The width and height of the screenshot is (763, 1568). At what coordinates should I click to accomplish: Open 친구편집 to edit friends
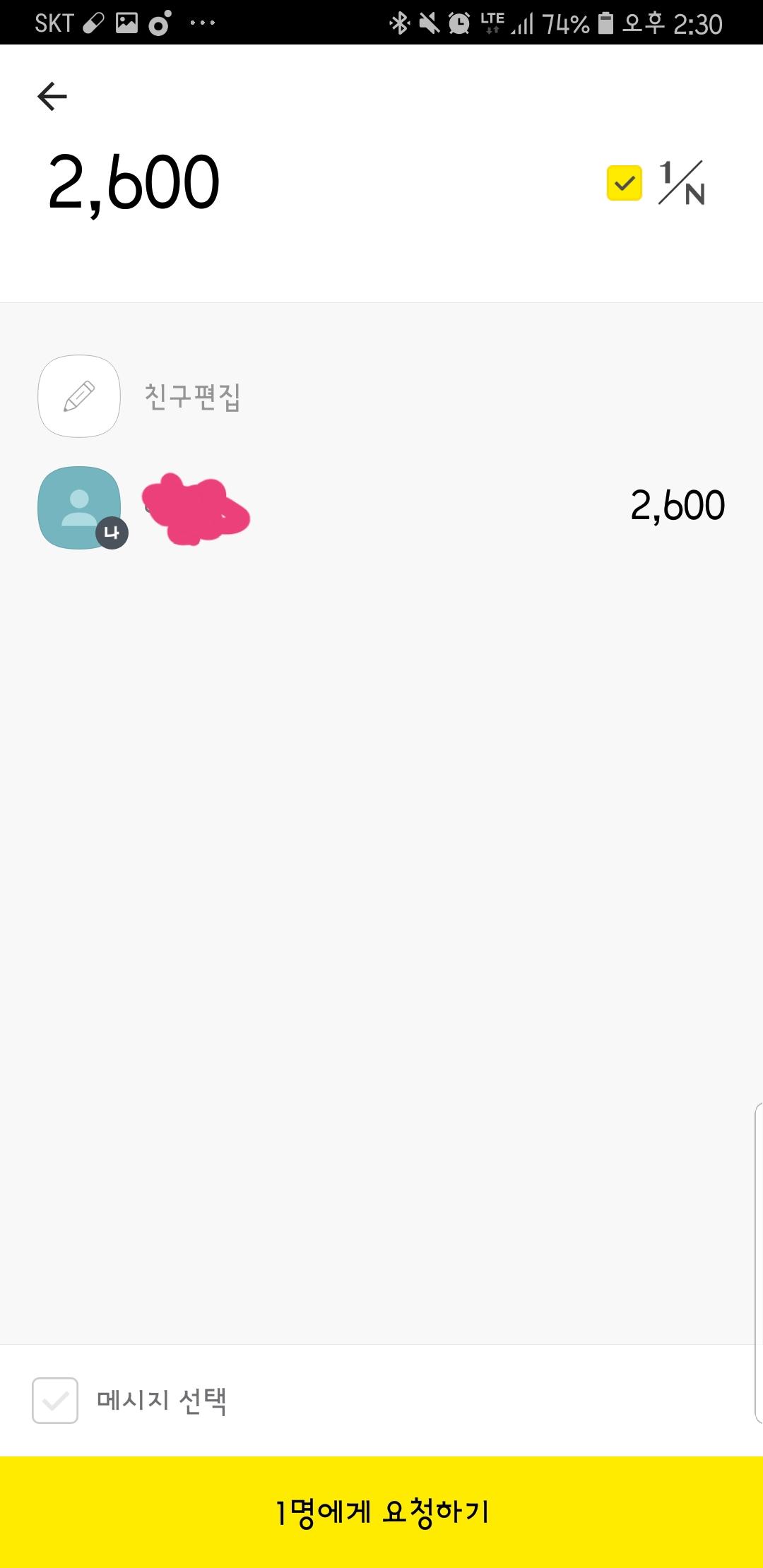click(x=79, y=396)
